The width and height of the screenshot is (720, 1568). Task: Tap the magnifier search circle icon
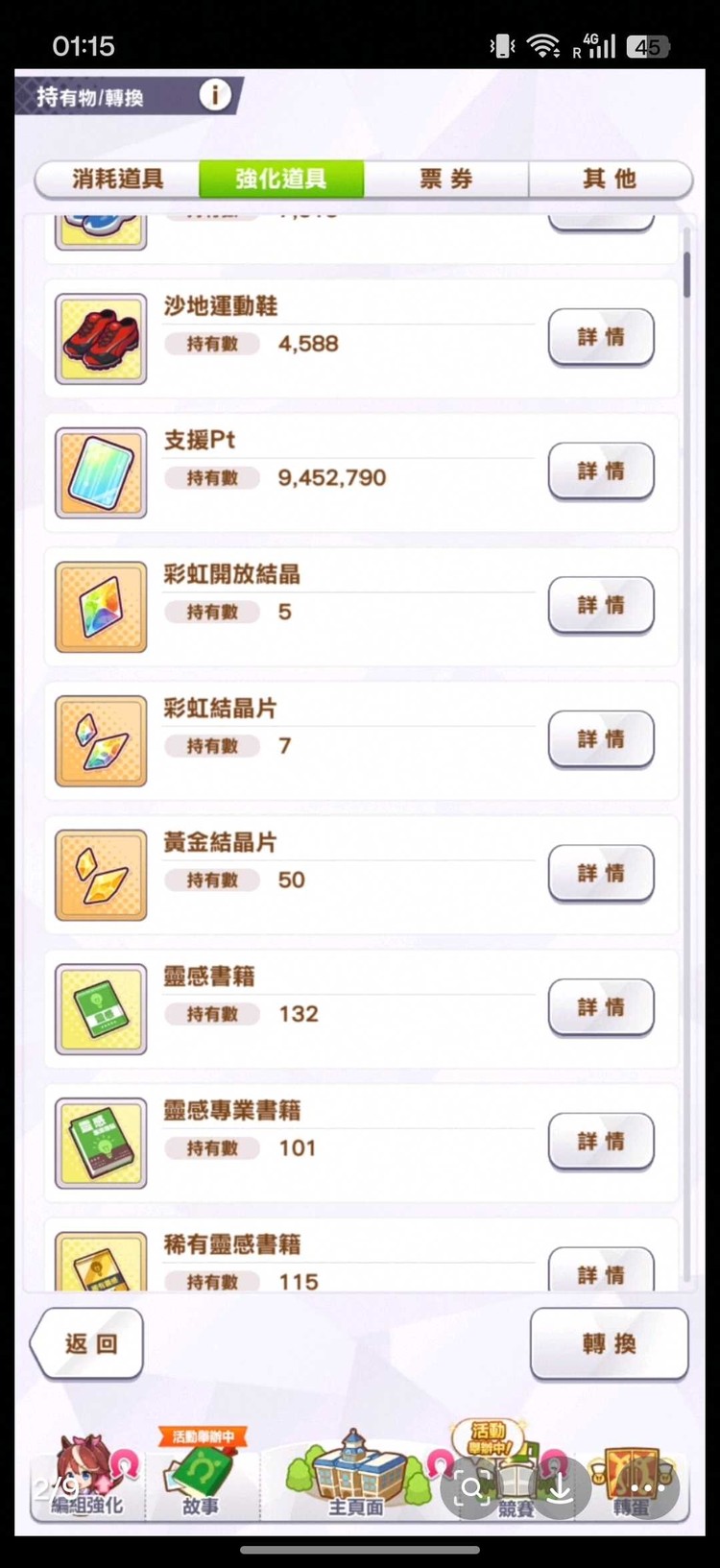[471, 1488]
